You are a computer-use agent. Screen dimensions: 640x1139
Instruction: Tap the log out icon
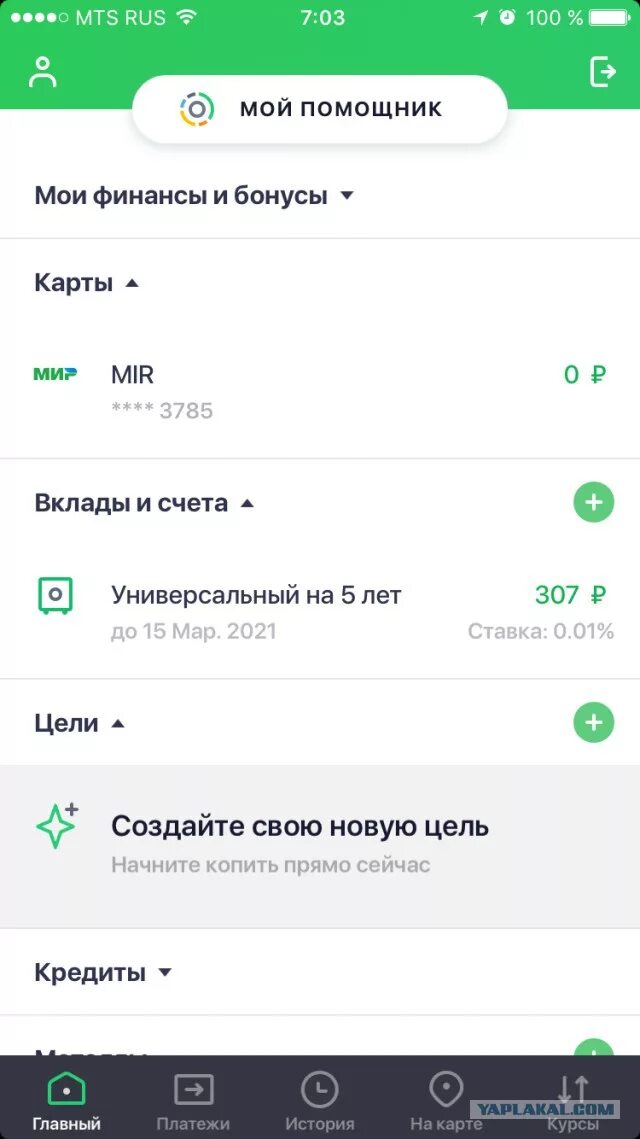[x=602, y=72]
